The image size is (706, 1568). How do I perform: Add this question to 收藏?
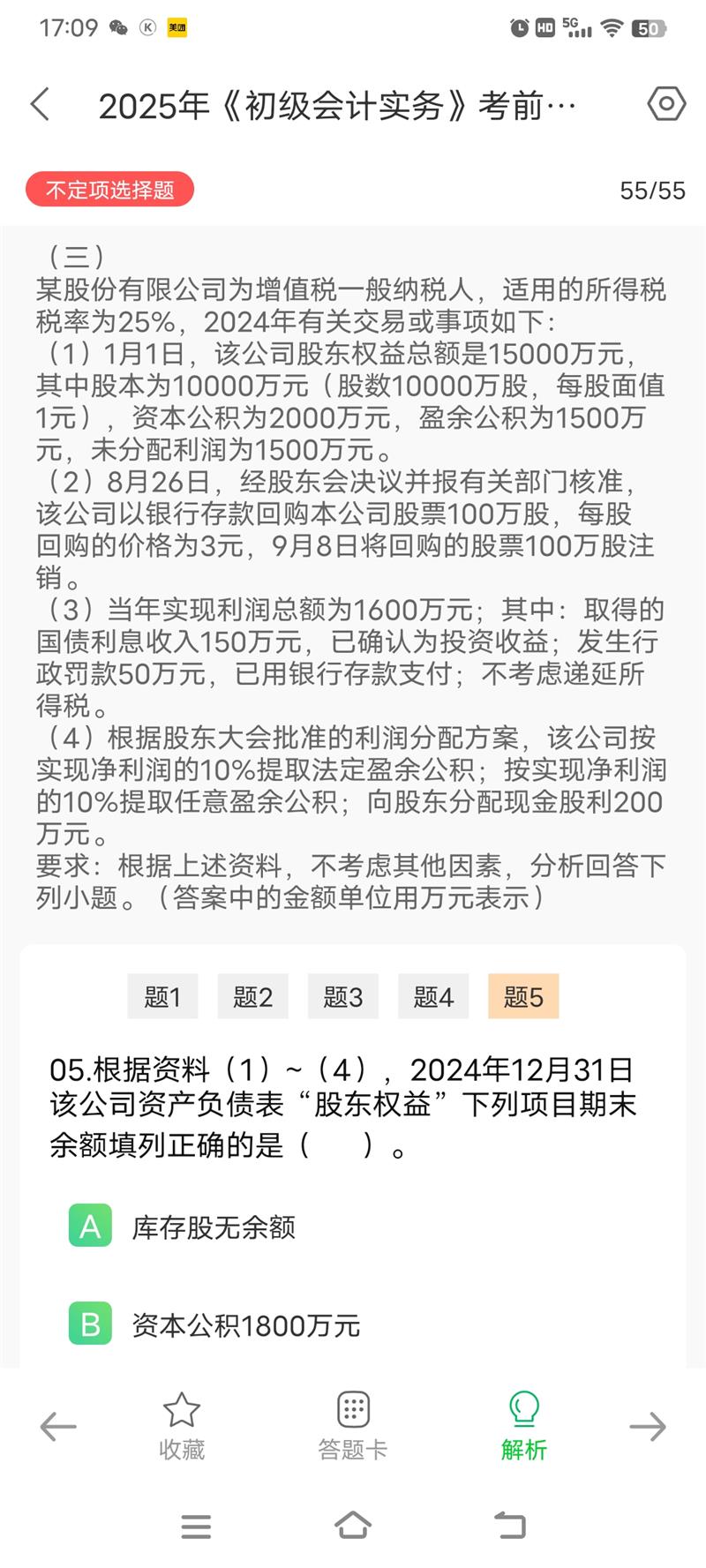coord(182,1426)
